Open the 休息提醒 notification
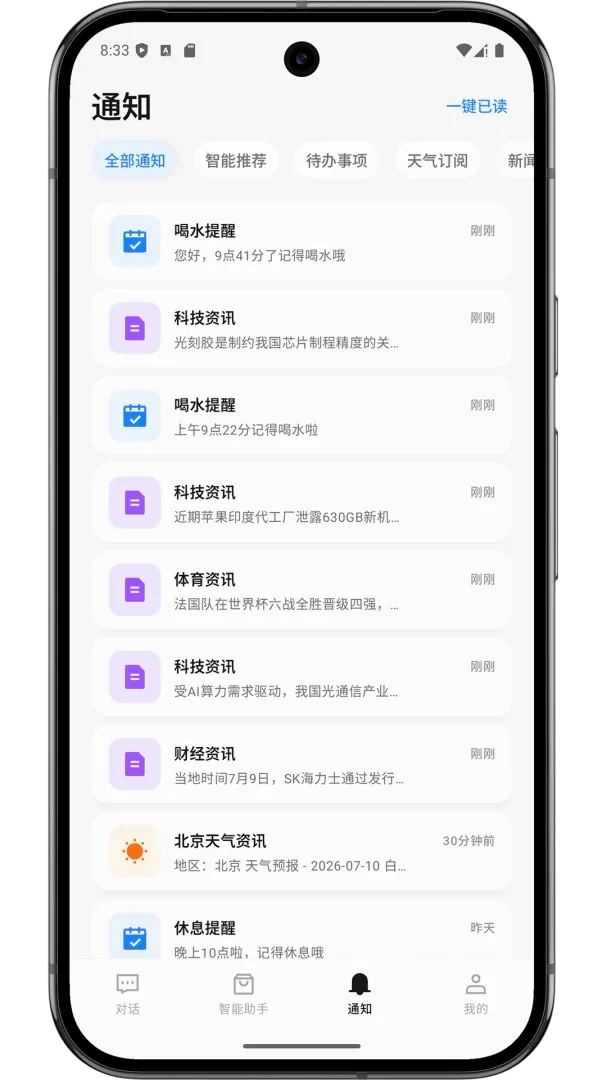 click(302, 930)
